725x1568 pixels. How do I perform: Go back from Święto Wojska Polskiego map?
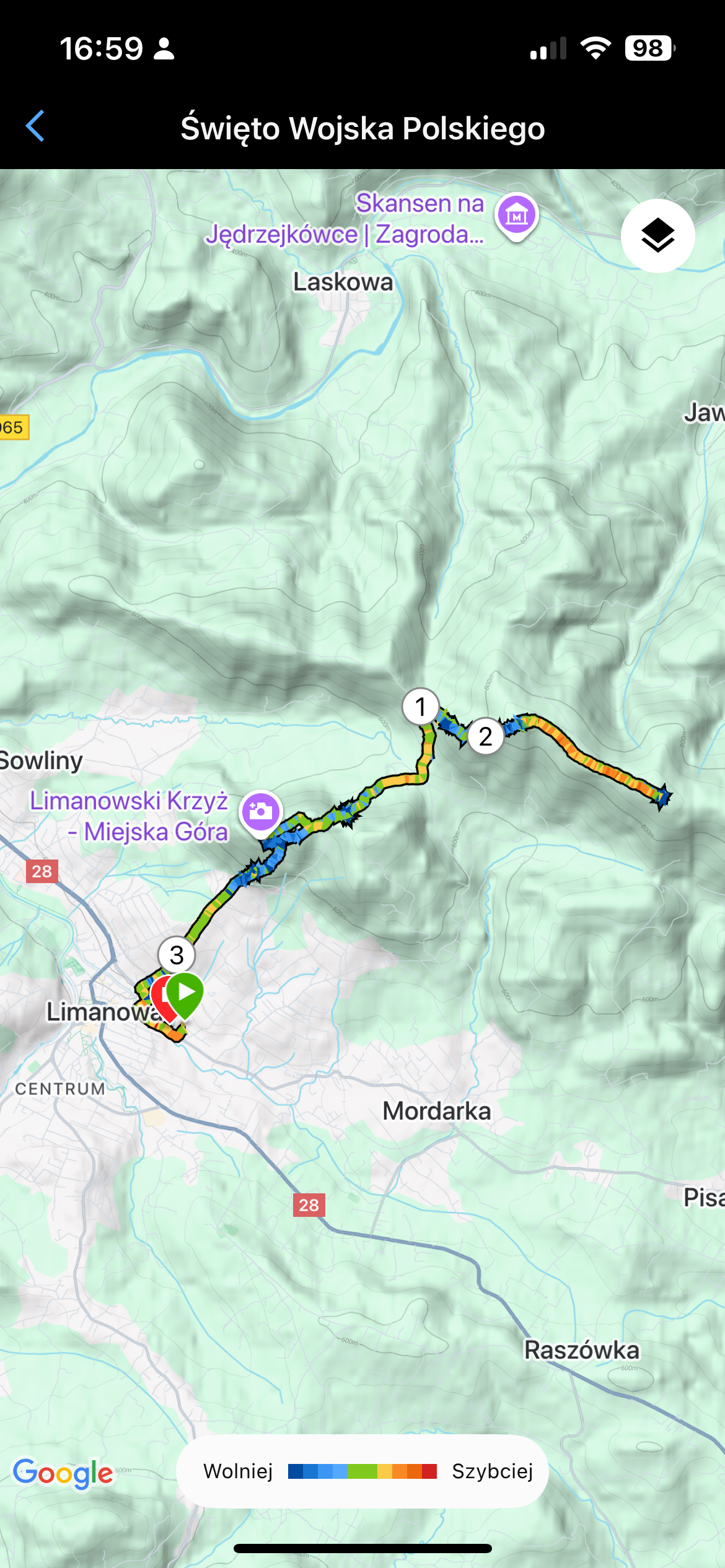(x=35, y=126)
